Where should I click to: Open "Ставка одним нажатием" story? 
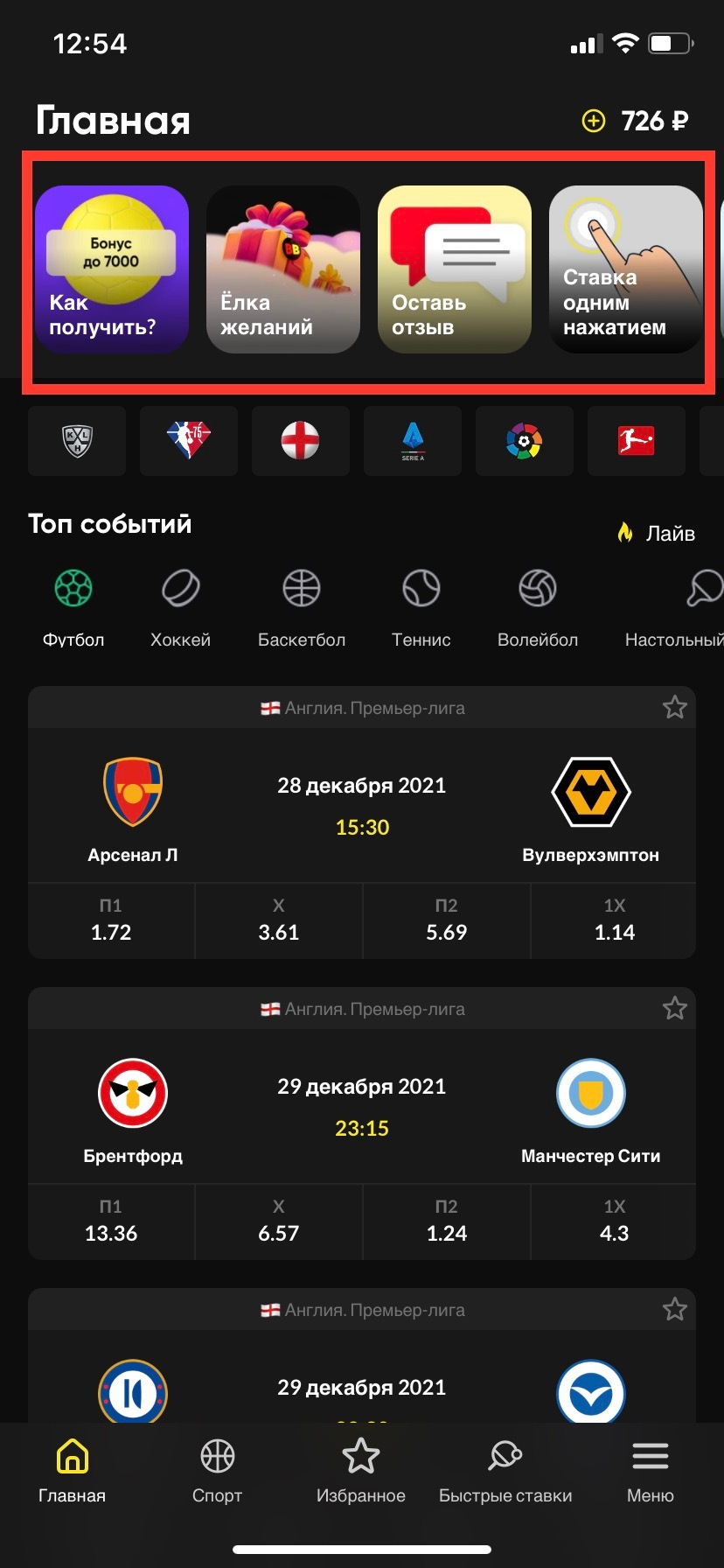[x=626, y=269]
